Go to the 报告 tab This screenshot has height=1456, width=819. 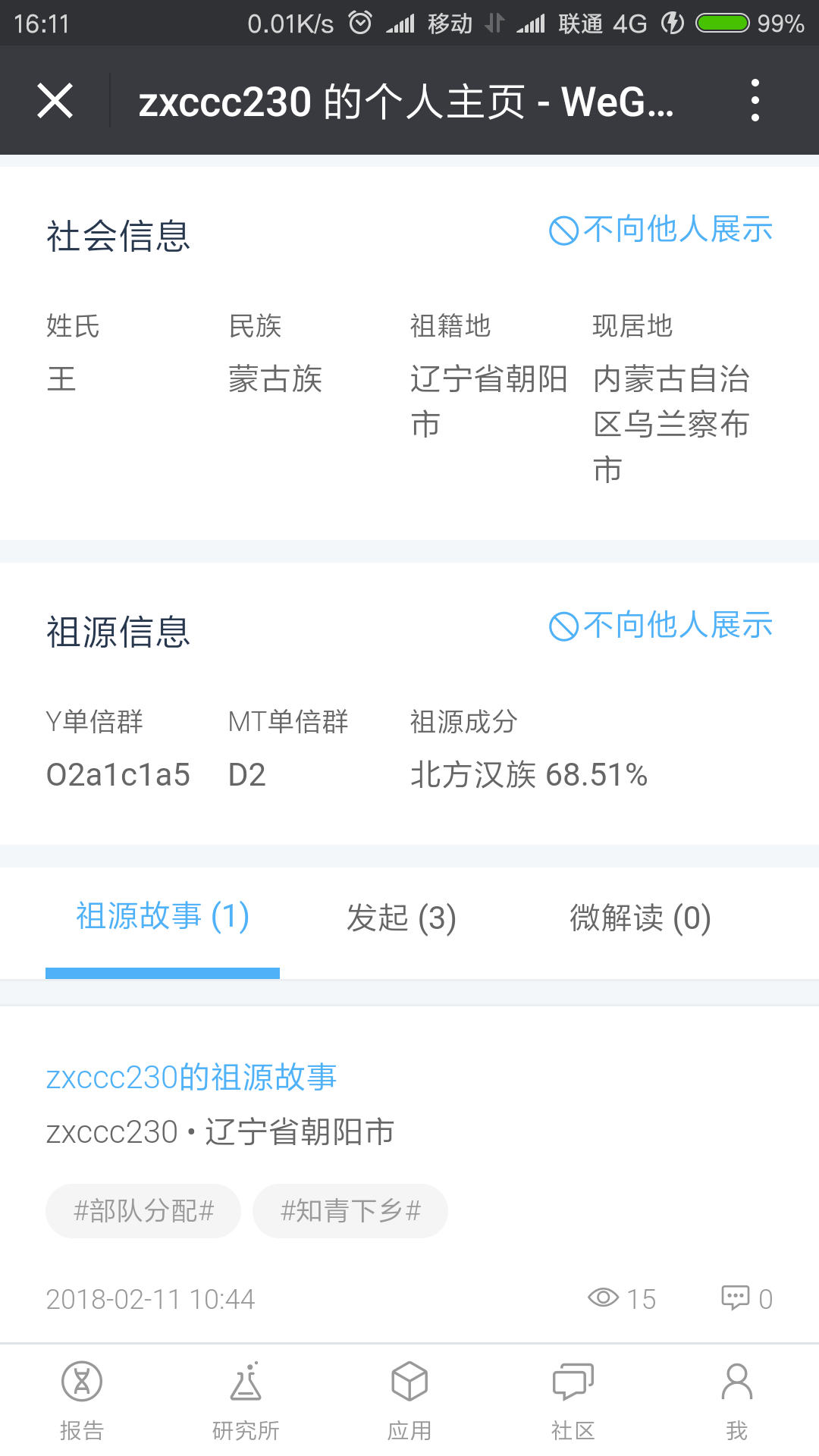[x=82, y=1400]
